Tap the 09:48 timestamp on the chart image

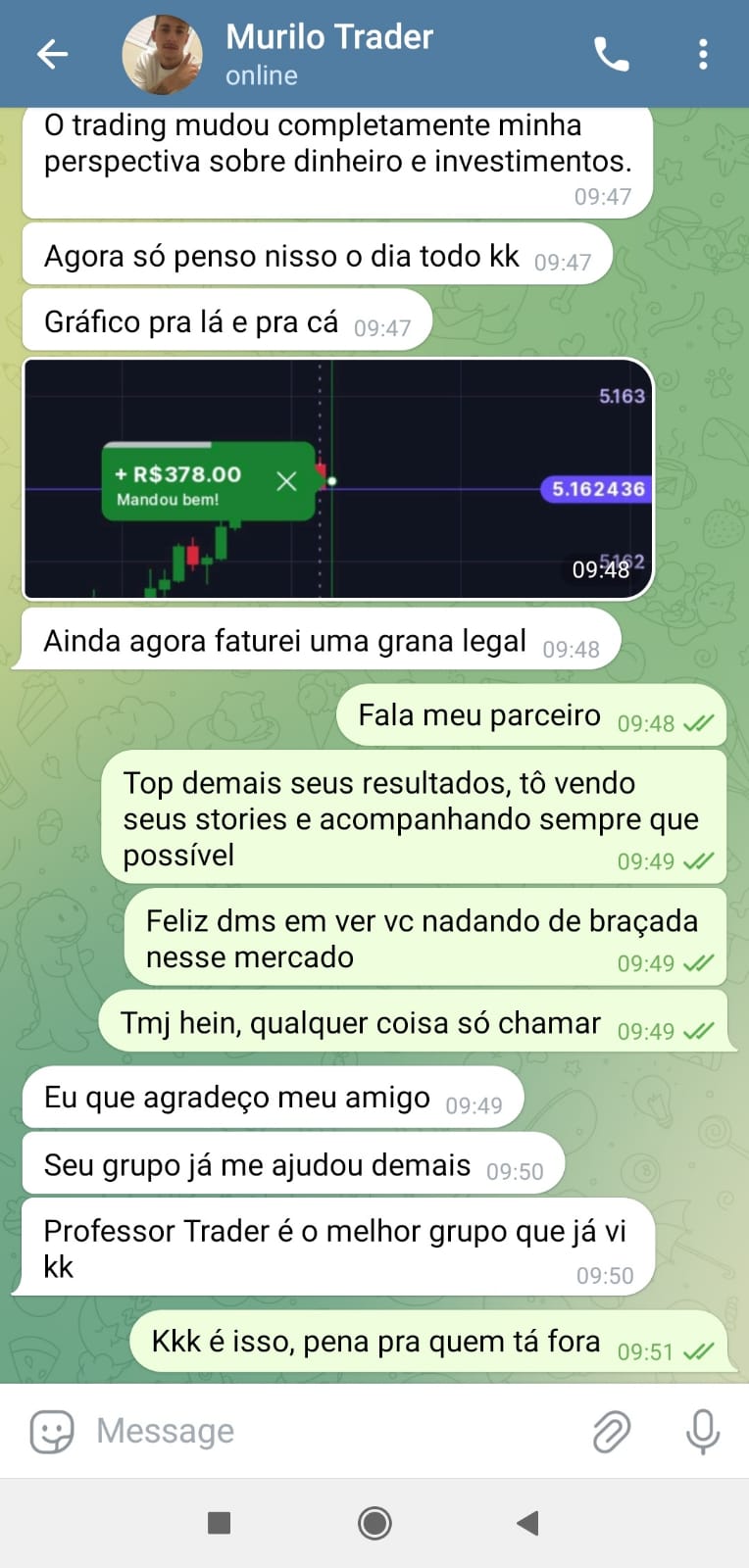[601, 568]
